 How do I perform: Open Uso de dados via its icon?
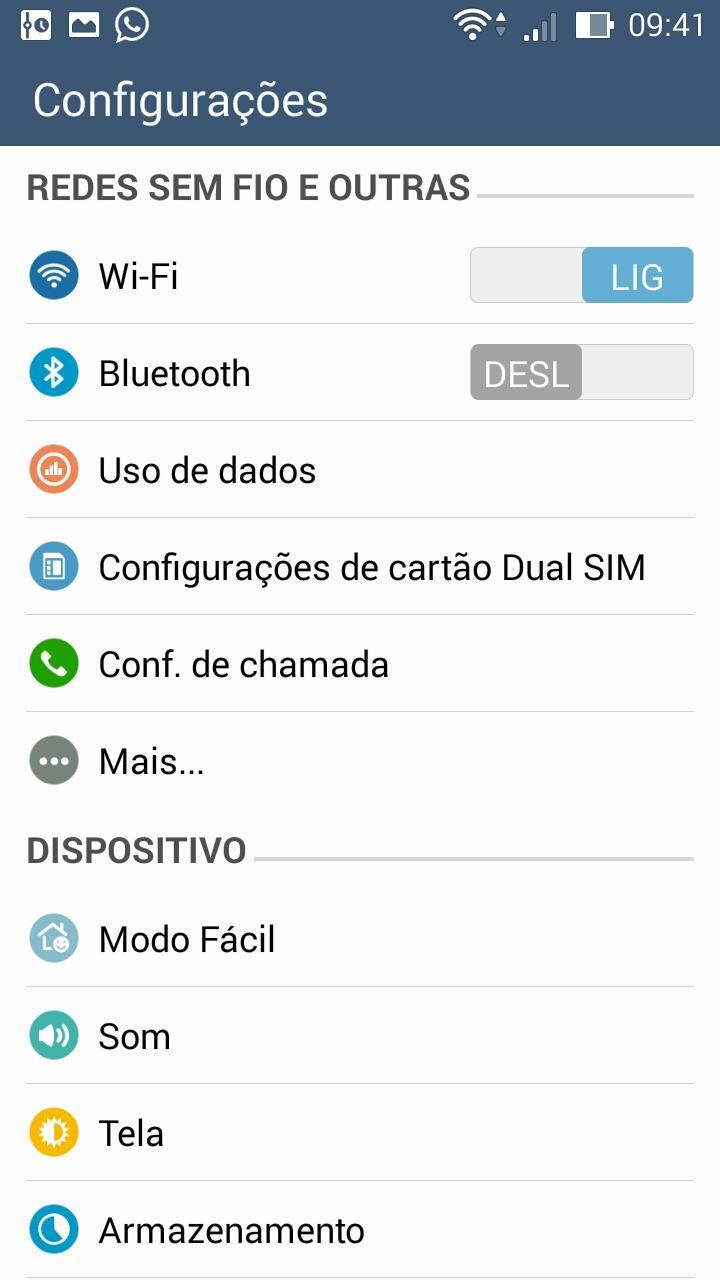[x=53, y=469]
